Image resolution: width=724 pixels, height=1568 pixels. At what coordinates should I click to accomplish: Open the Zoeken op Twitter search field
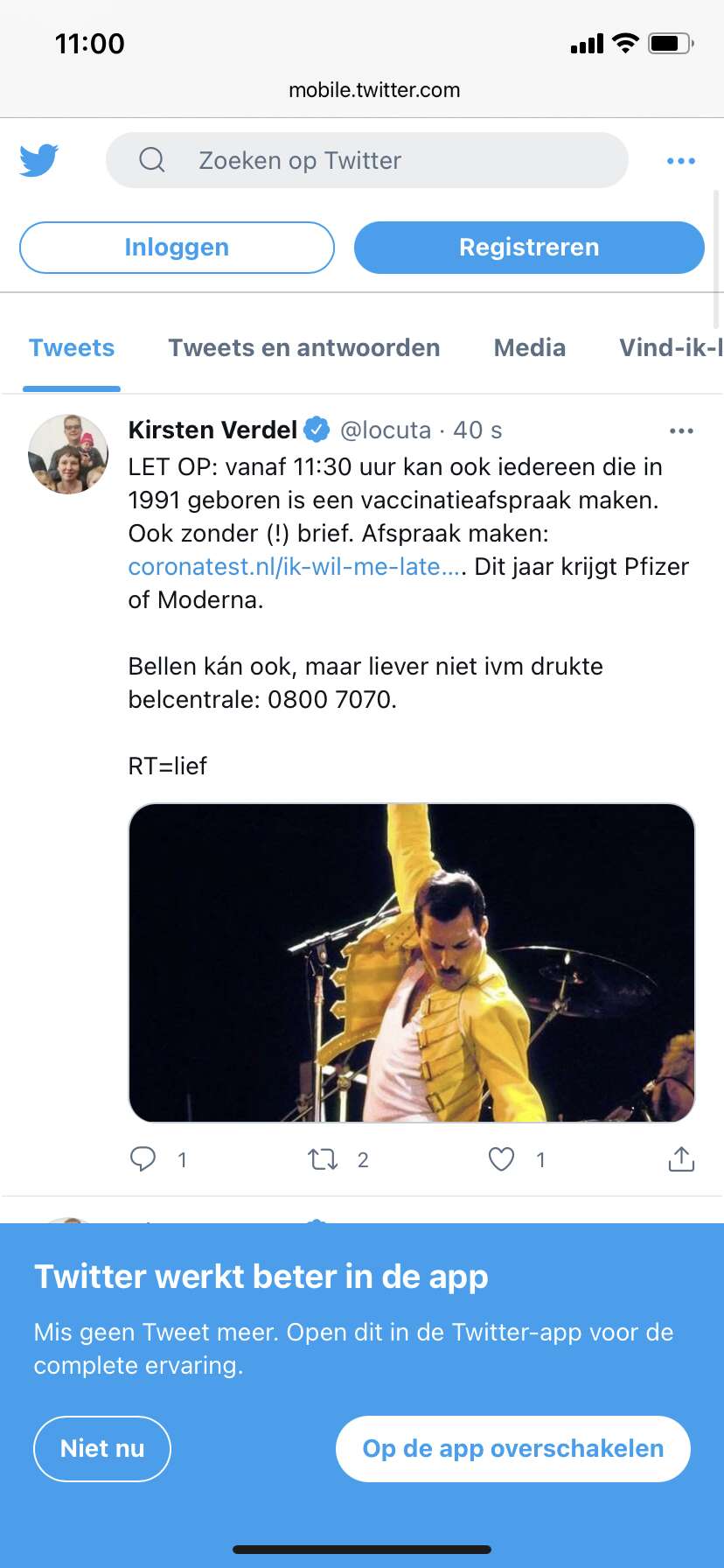click(x=367, y=160)
